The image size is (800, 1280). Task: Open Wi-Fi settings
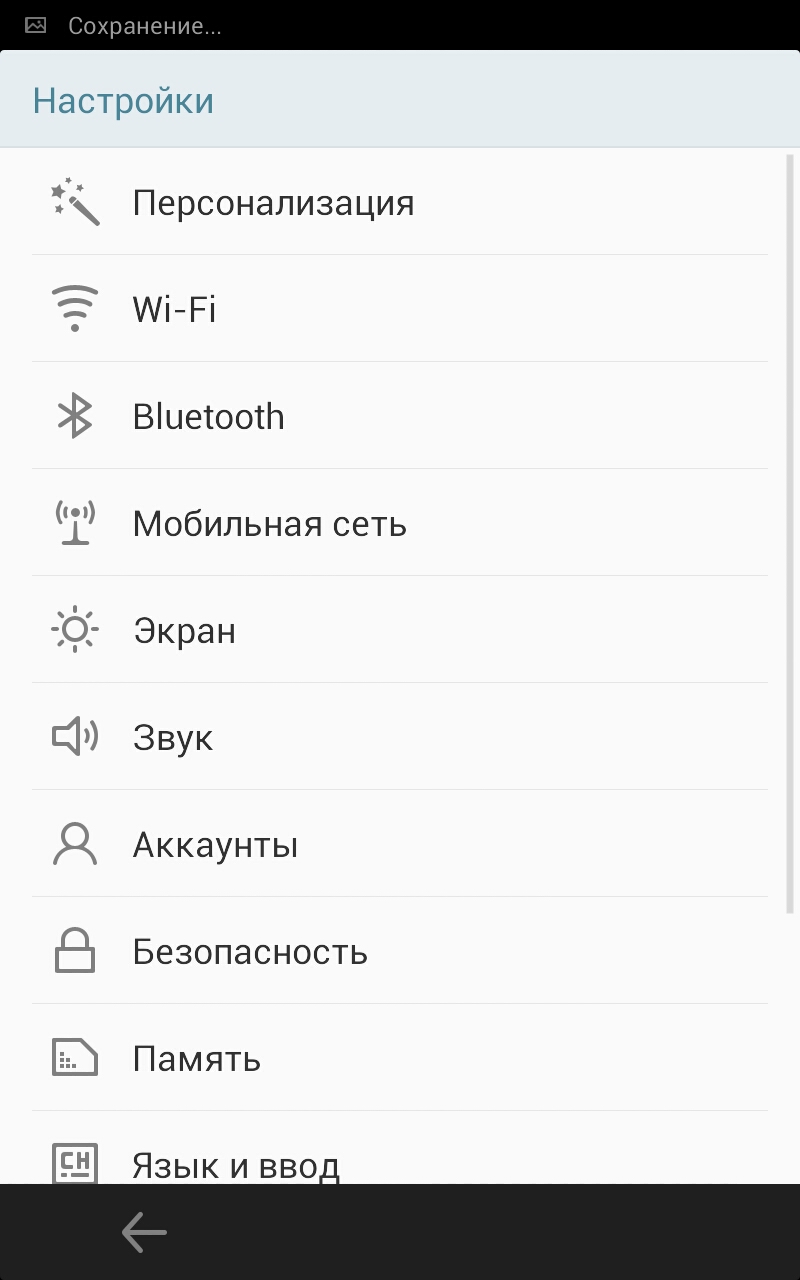point(174,310)
